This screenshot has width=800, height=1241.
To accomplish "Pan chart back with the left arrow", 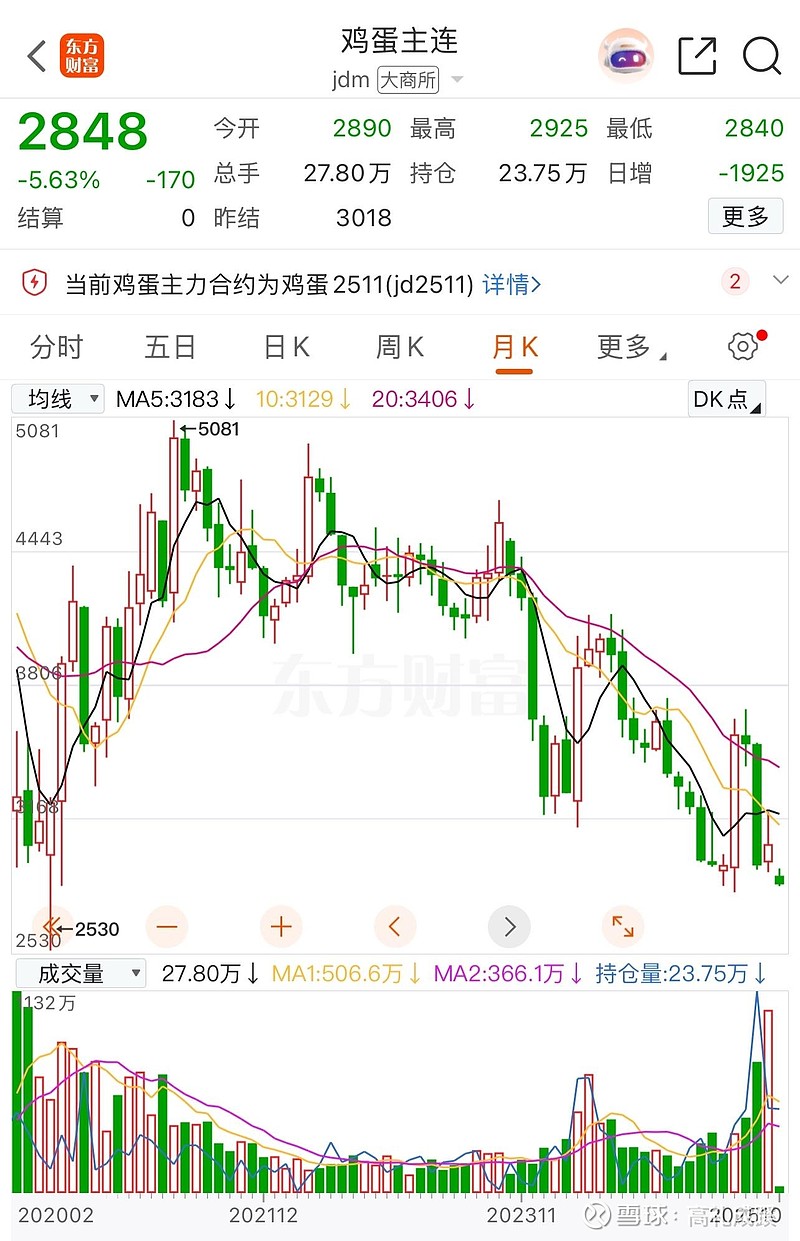I will click(x=395, y=927).
